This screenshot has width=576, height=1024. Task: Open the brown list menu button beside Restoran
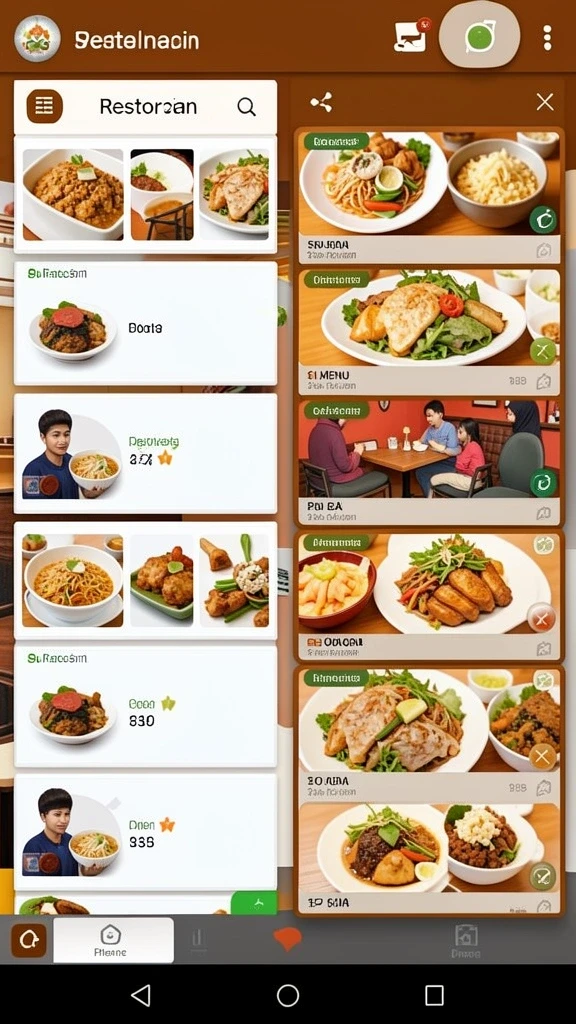click(44, 106)
